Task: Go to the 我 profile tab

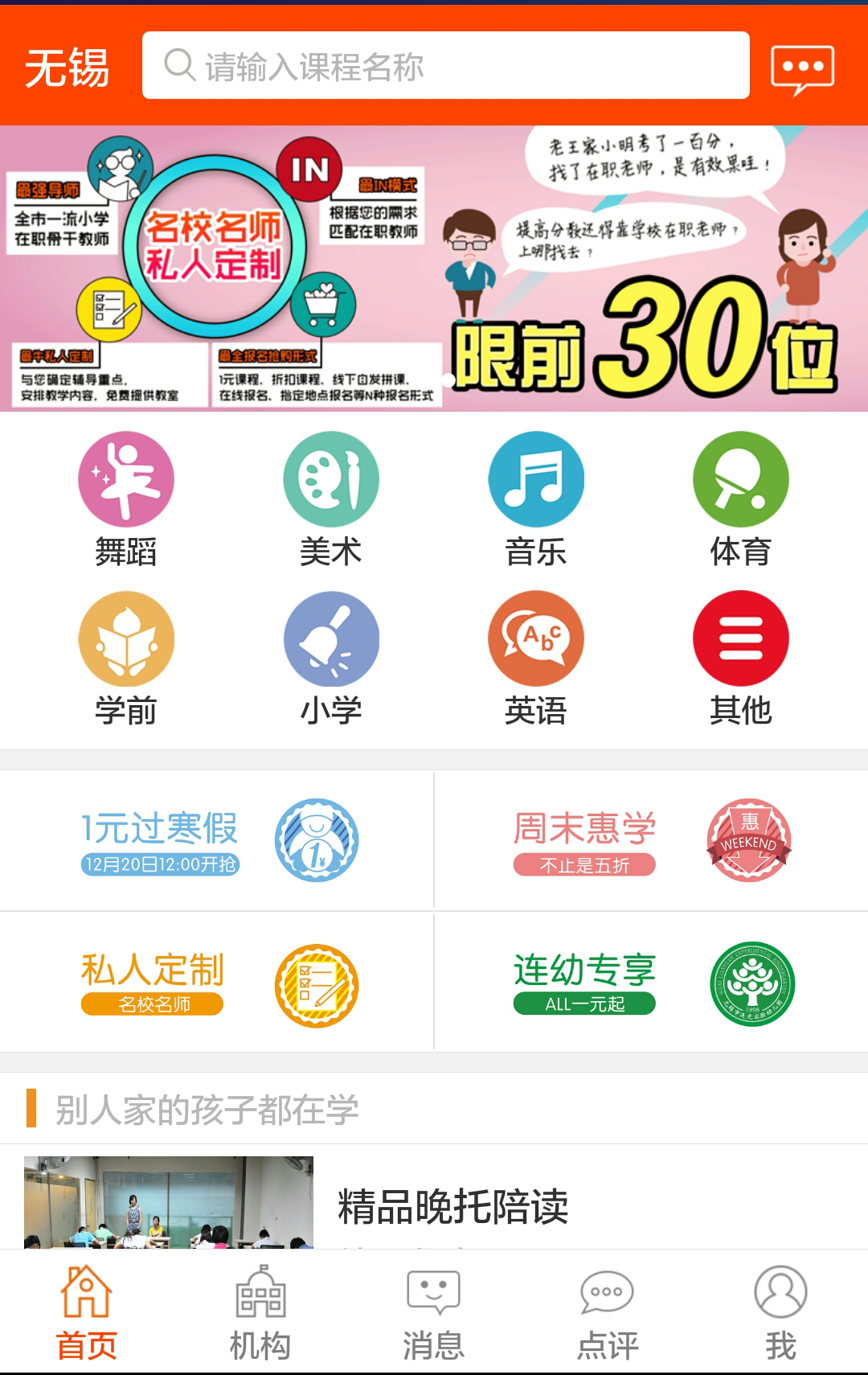Action: tap(780, 1311)
